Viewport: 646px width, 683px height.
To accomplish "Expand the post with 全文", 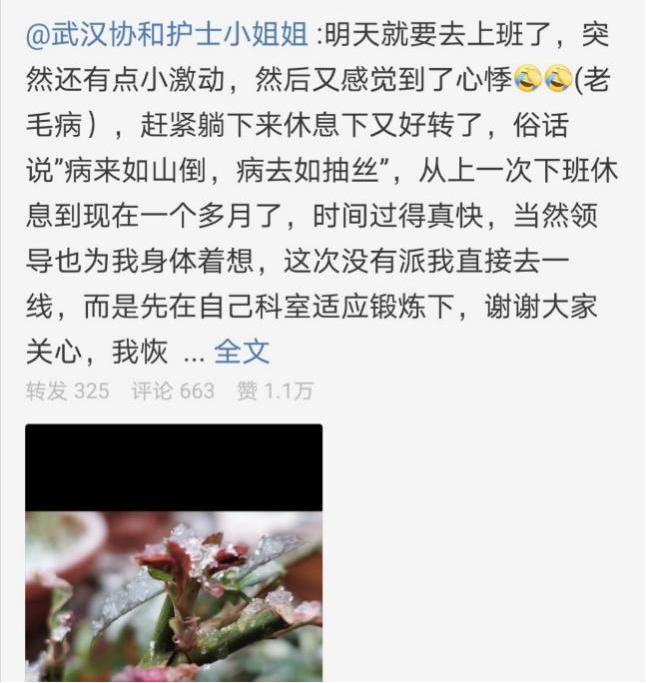I will point(242,352).
